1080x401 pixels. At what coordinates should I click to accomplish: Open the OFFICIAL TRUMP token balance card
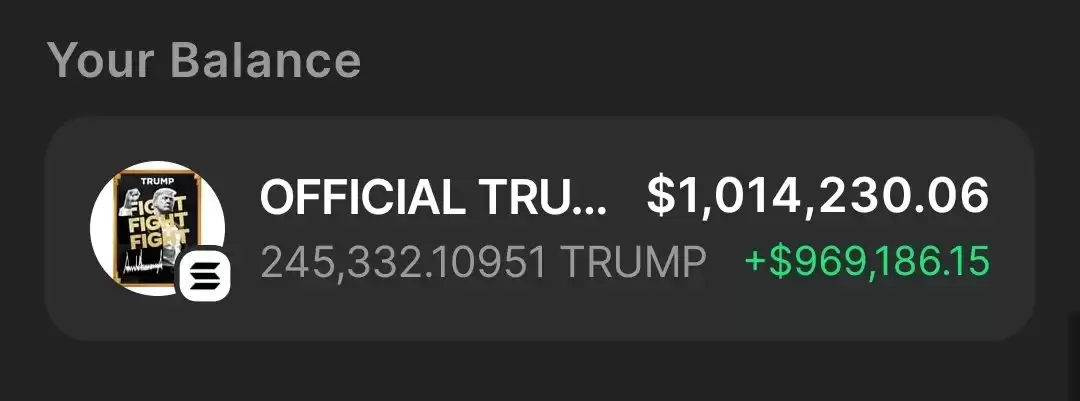click(540, 228)
